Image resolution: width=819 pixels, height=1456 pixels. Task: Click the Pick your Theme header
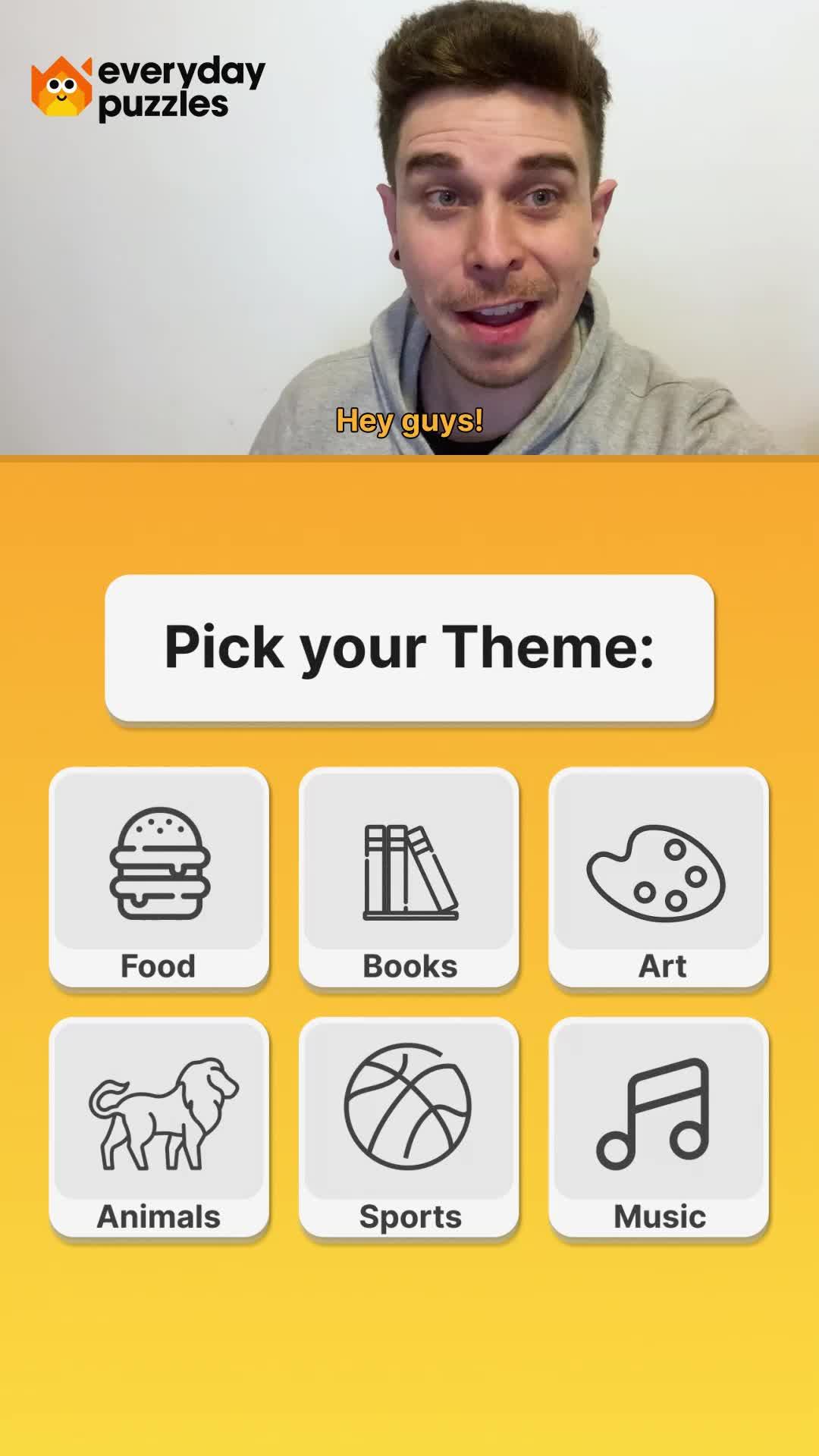click(x=409, y=648)
